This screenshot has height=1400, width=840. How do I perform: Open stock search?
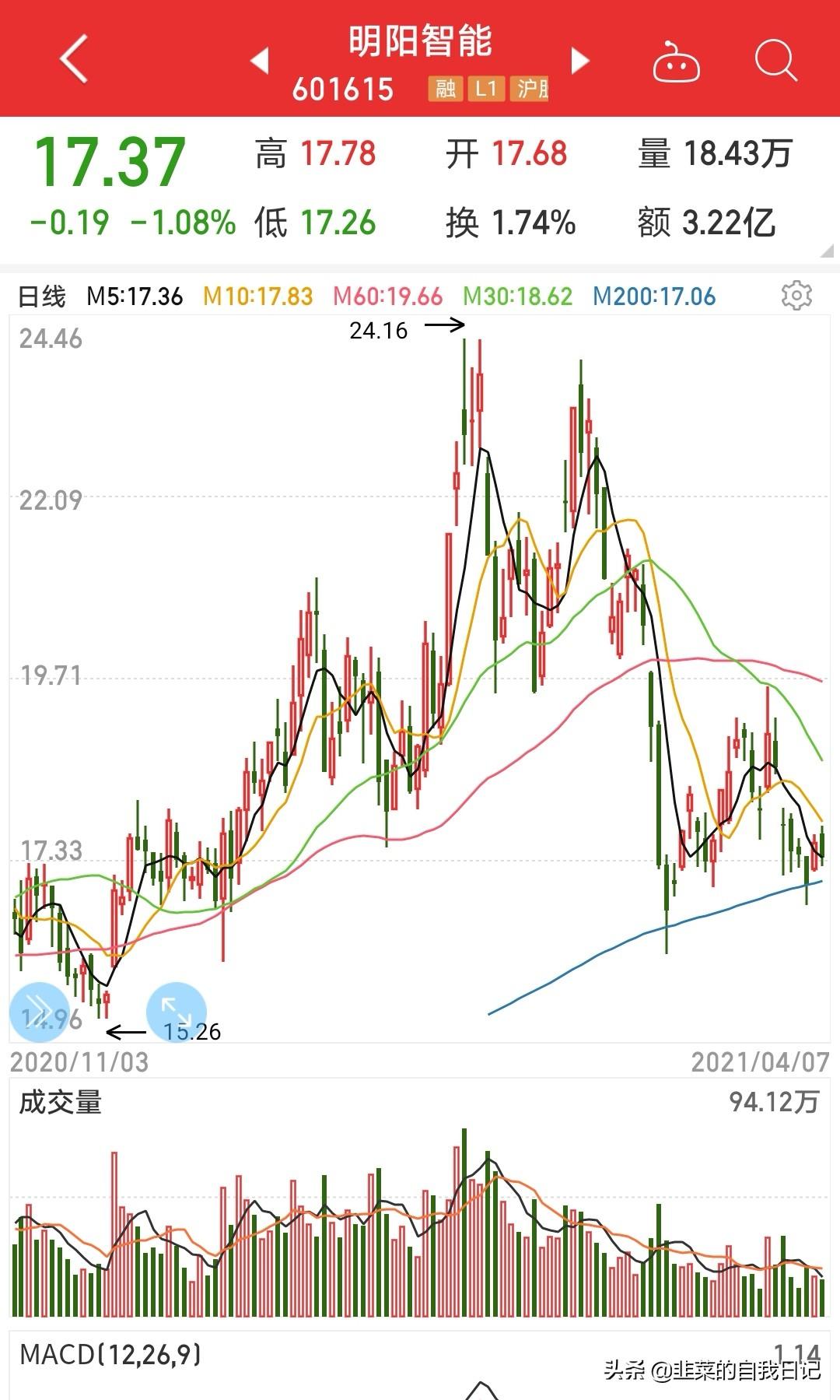click(x=775, y=60)
